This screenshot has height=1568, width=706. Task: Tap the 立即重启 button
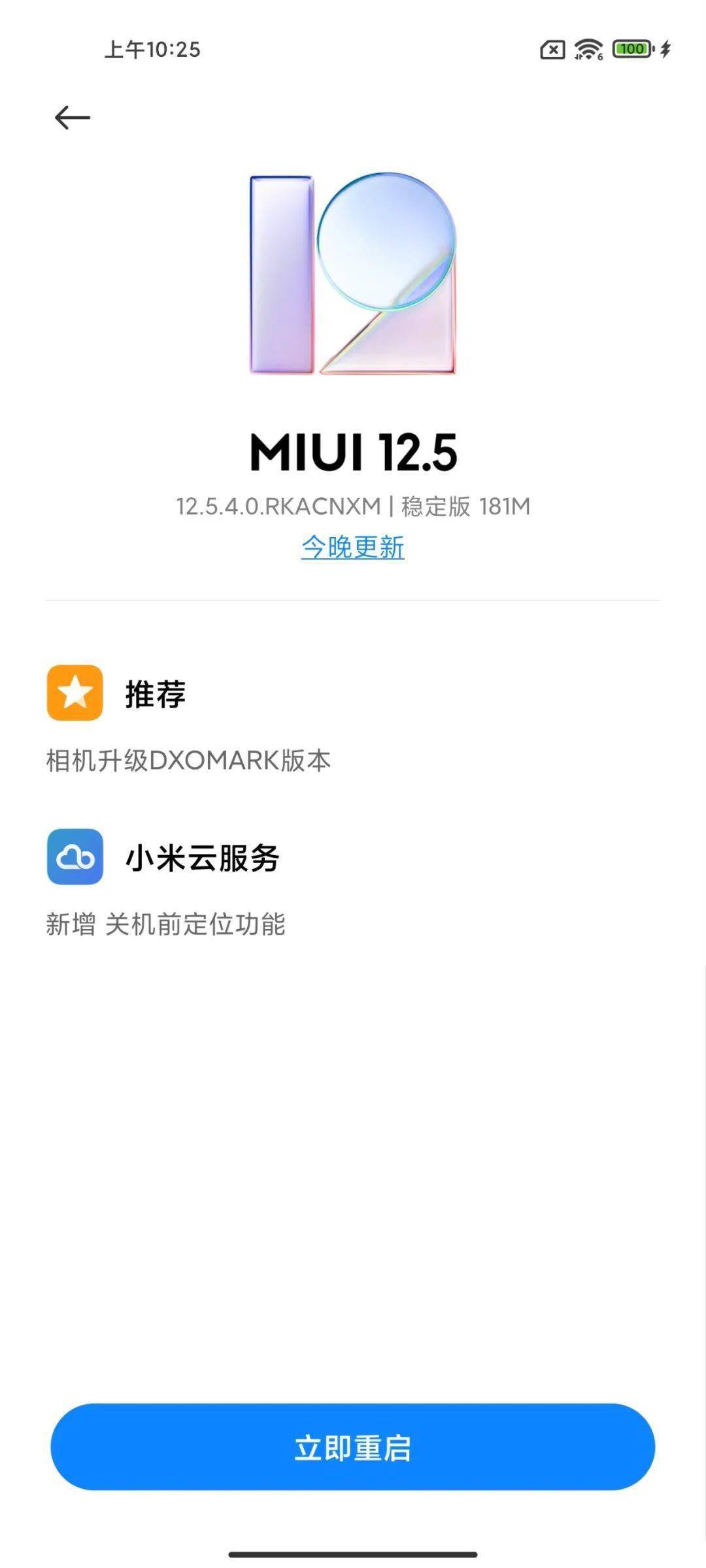353,1446
